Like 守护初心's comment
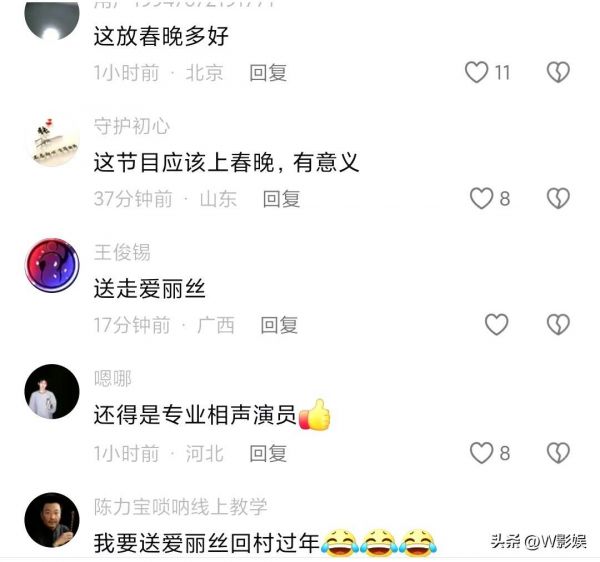Screen dimensions: 600x562 click(x=482, y=198)
